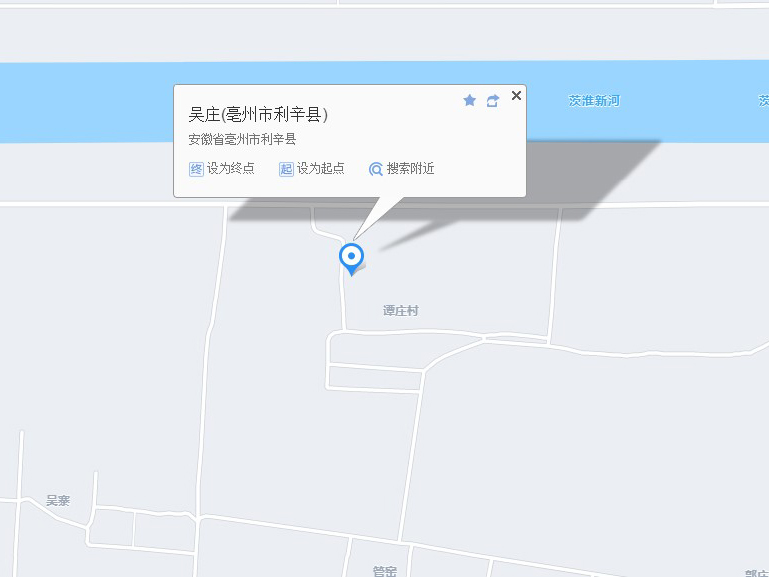Search nearby places (搜索附近)
Image resolution: width=769 pixels, height=577 pixels.
(x=402, y=169)
